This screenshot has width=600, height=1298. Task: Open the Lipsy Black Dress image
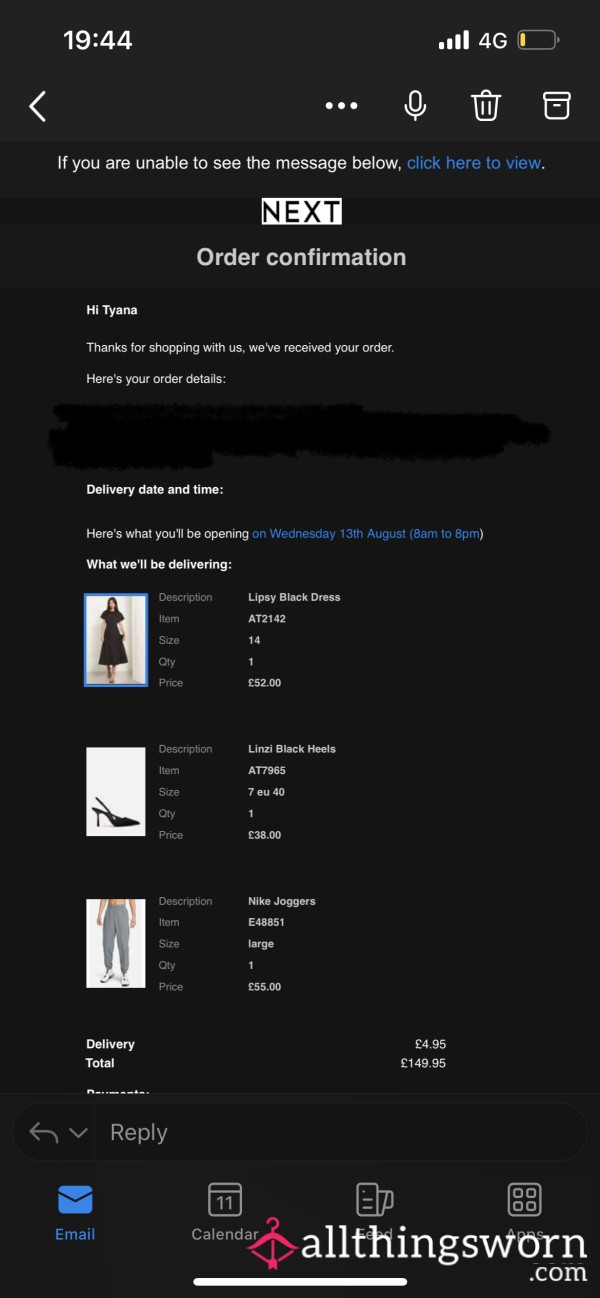[116, 640]
